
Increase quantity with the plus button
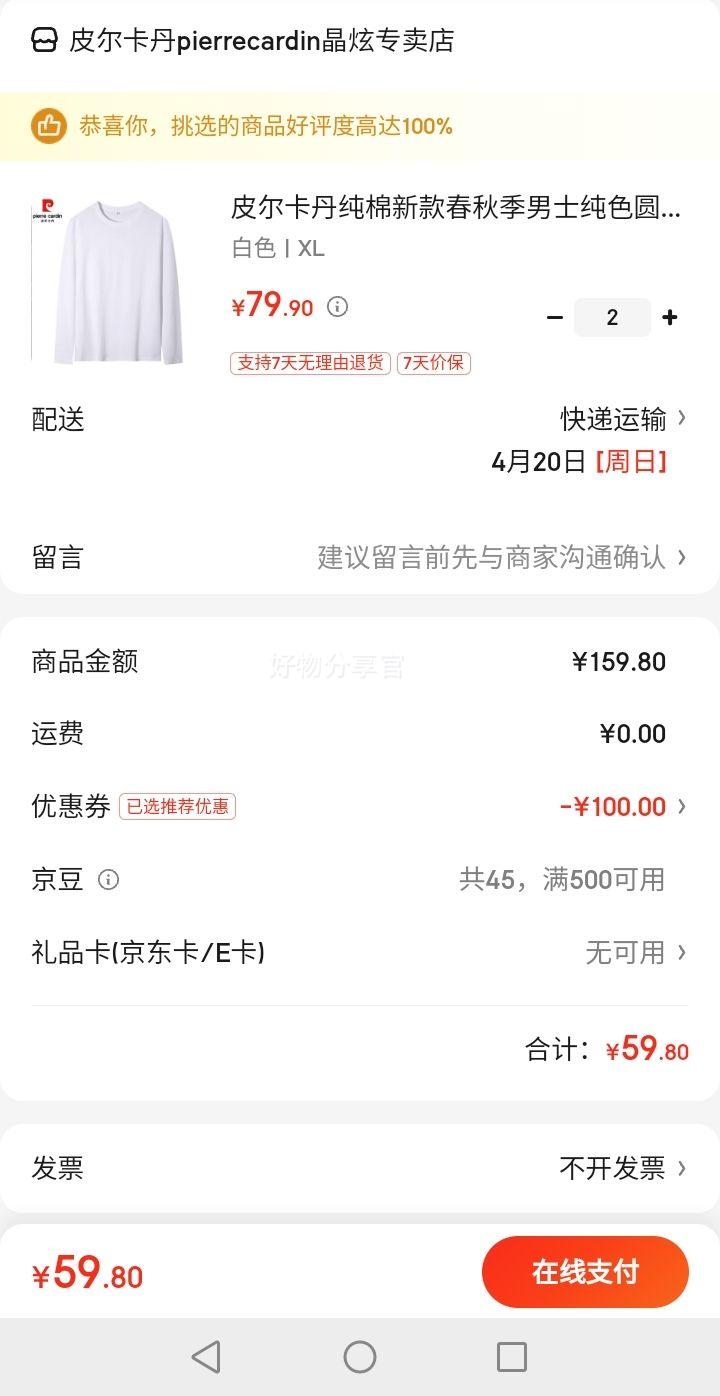670,318
